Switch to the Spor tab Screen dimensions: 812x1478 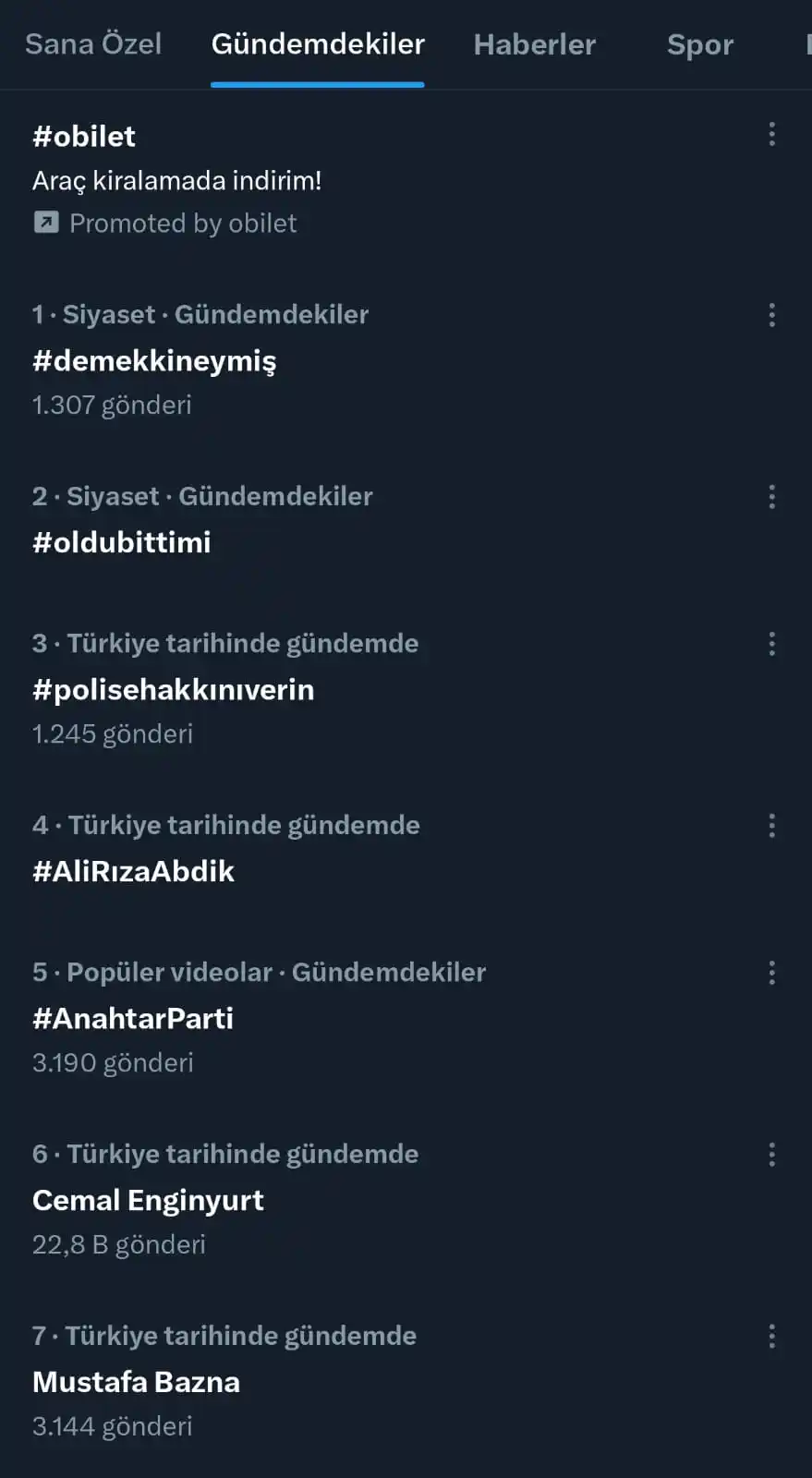[x=699, y=43]
